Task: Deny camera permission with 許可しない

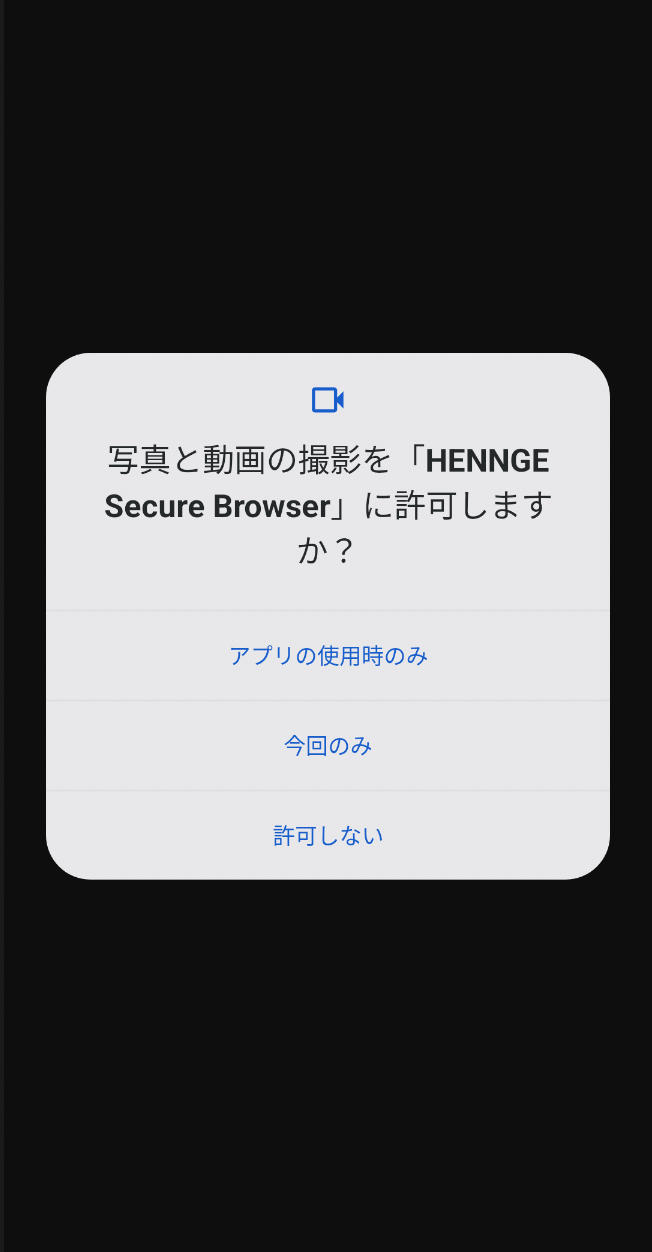Action: coord(328,836)
